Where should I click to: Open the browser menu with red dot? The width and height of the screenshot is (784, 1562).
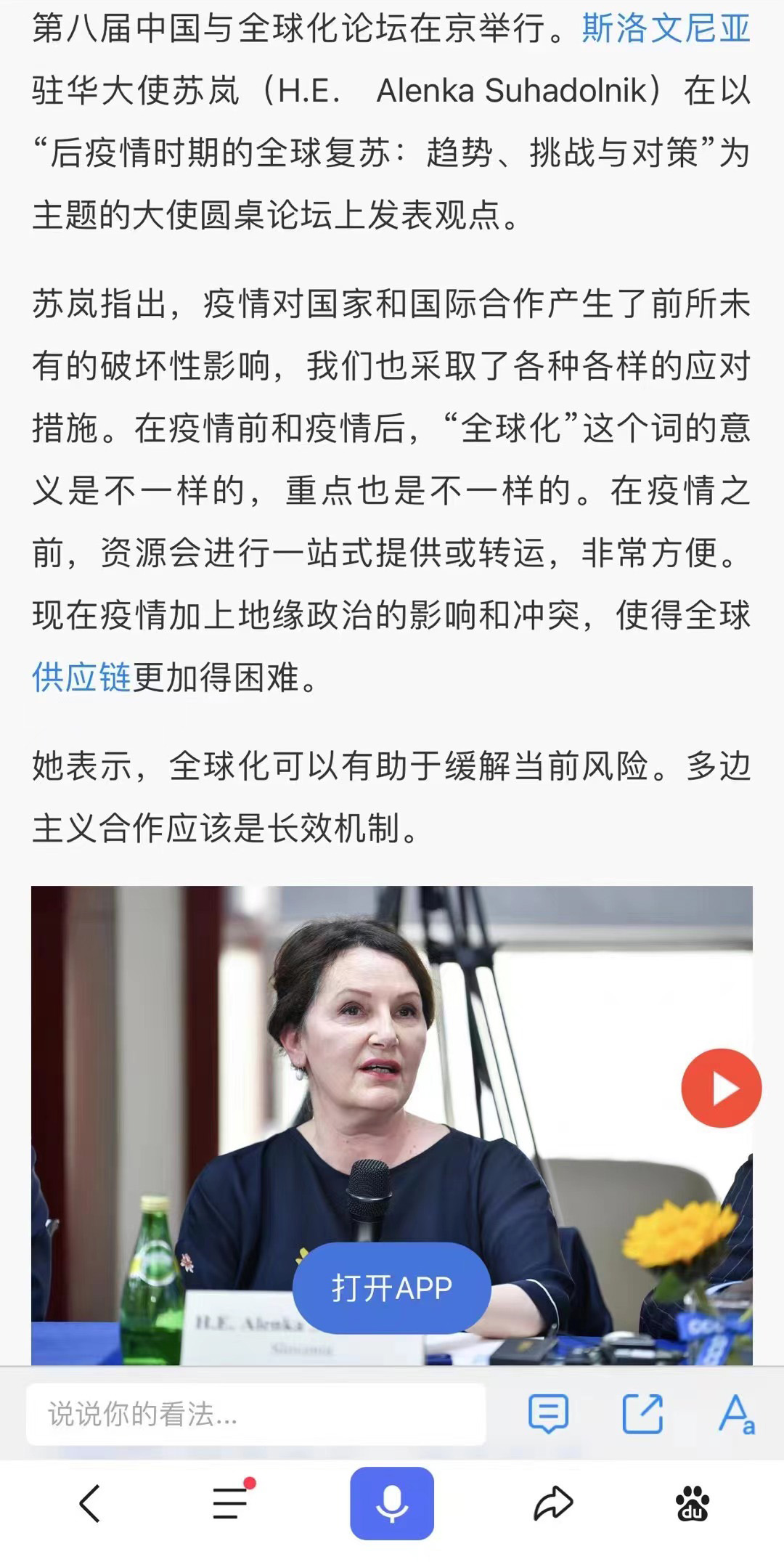231,1502
